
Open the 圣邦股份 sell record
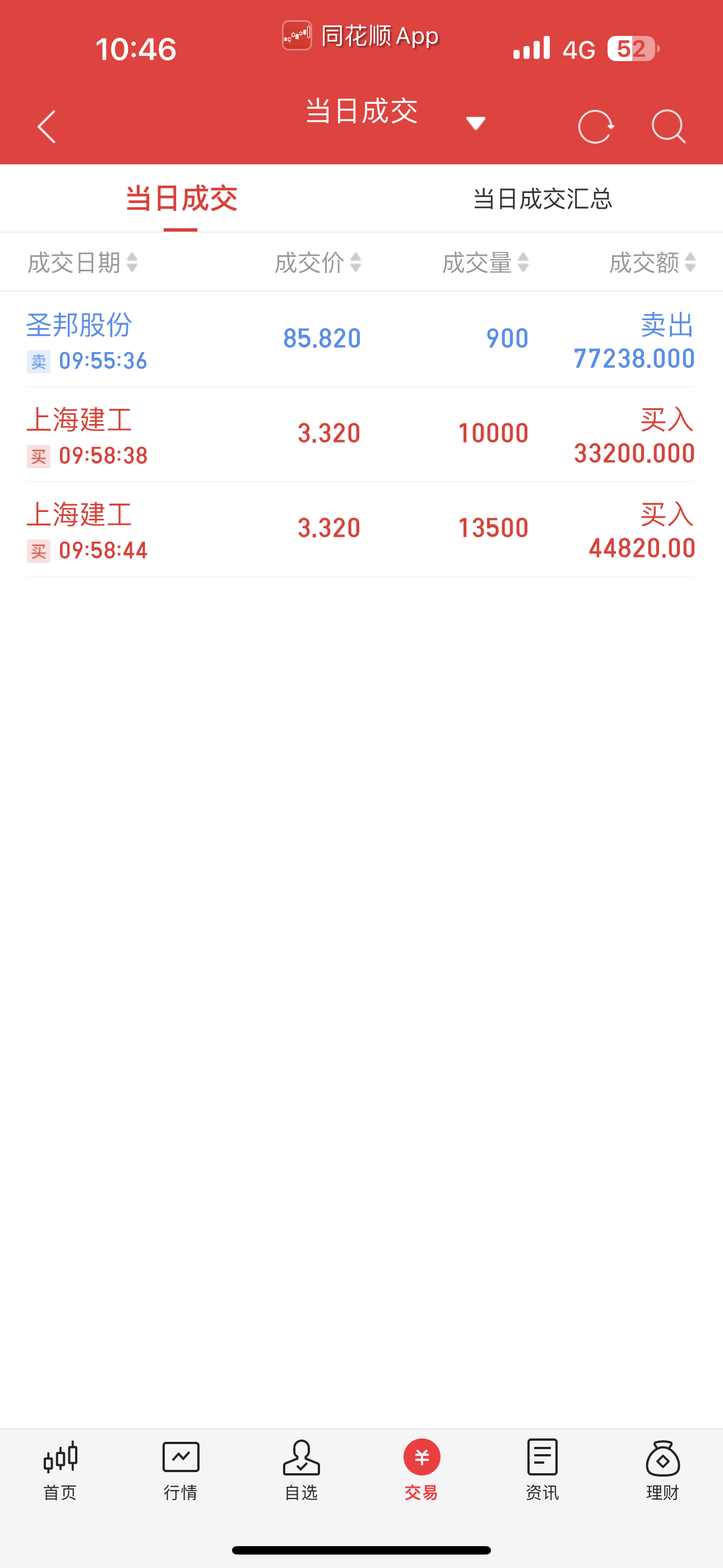click(360, 340)
